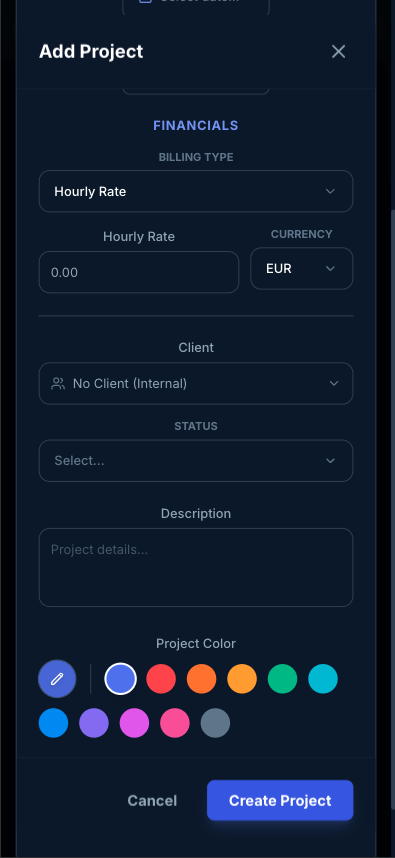Cancel adding the project
Viewport: 395px width, 858px height.
(x=152, y=801)
